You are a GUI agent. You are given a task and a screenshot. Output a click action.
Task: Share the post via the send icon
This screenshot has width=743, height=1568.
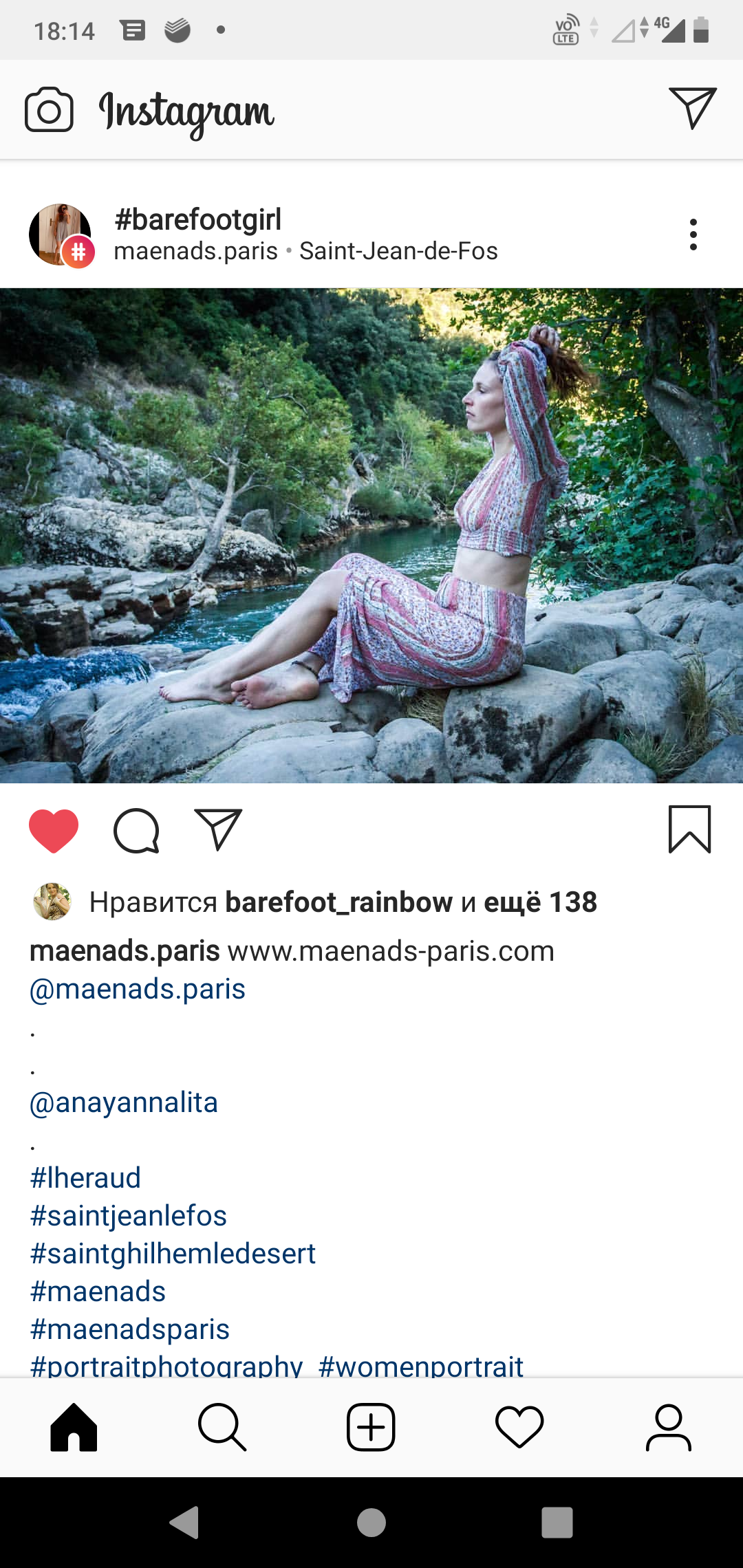(x=218, y=829)
